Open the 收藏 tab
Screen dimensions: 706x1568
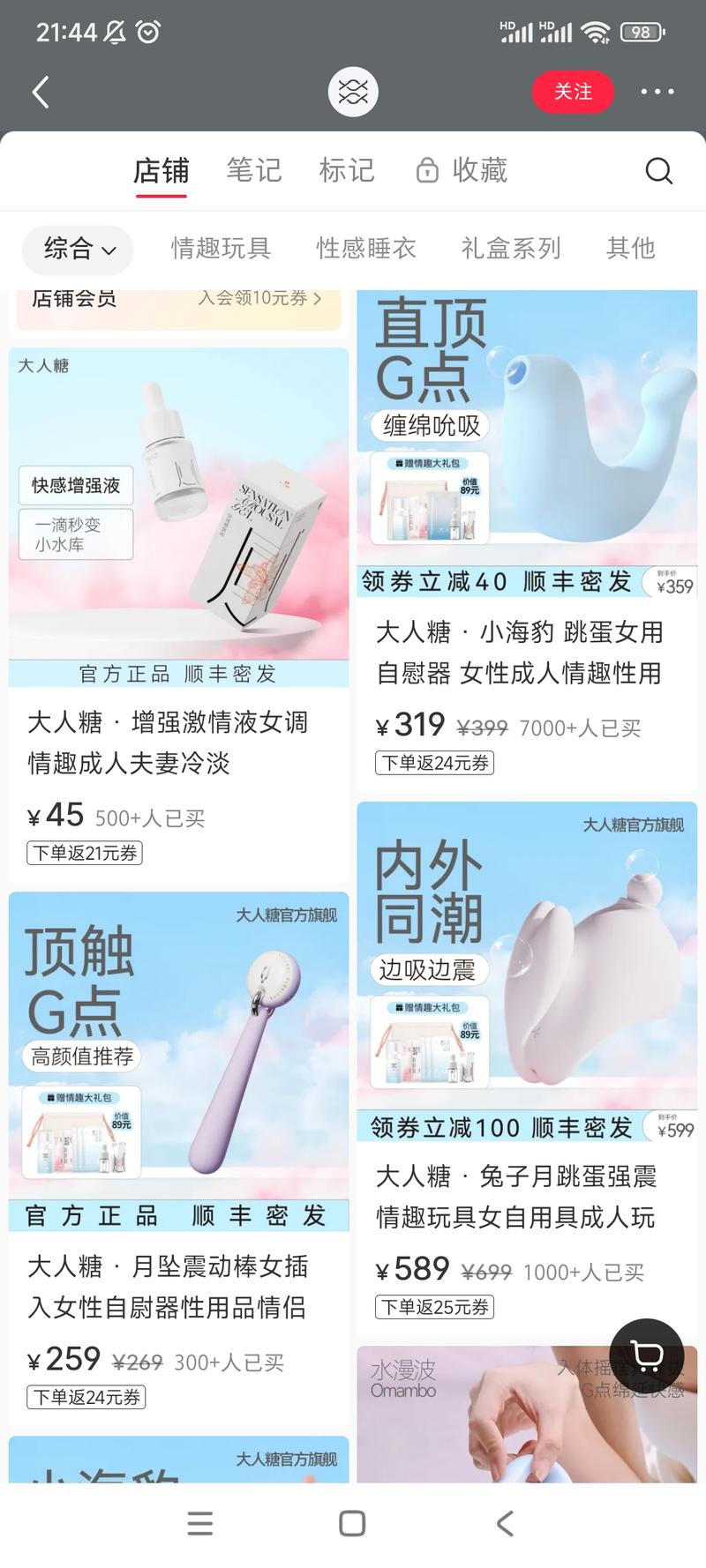(462, 170)
